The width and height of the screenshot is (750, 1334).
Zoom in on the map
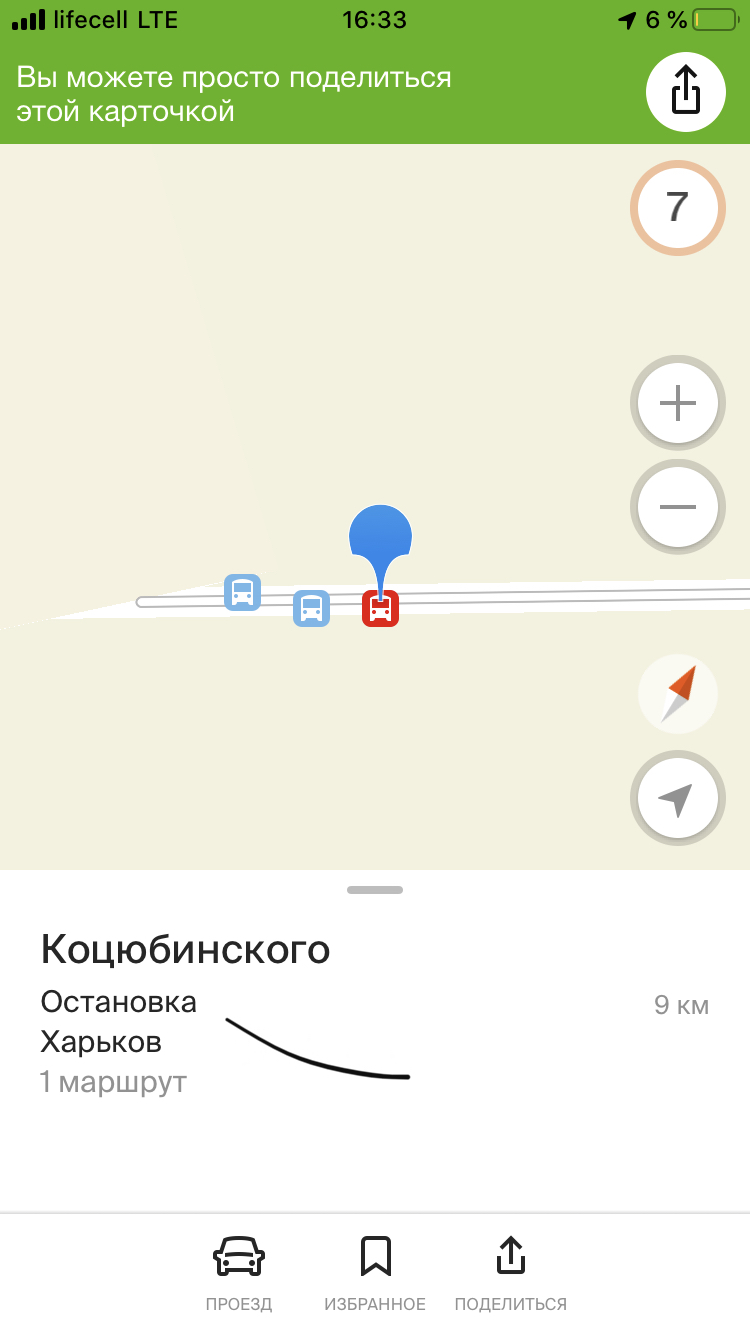tap(677, 404)
